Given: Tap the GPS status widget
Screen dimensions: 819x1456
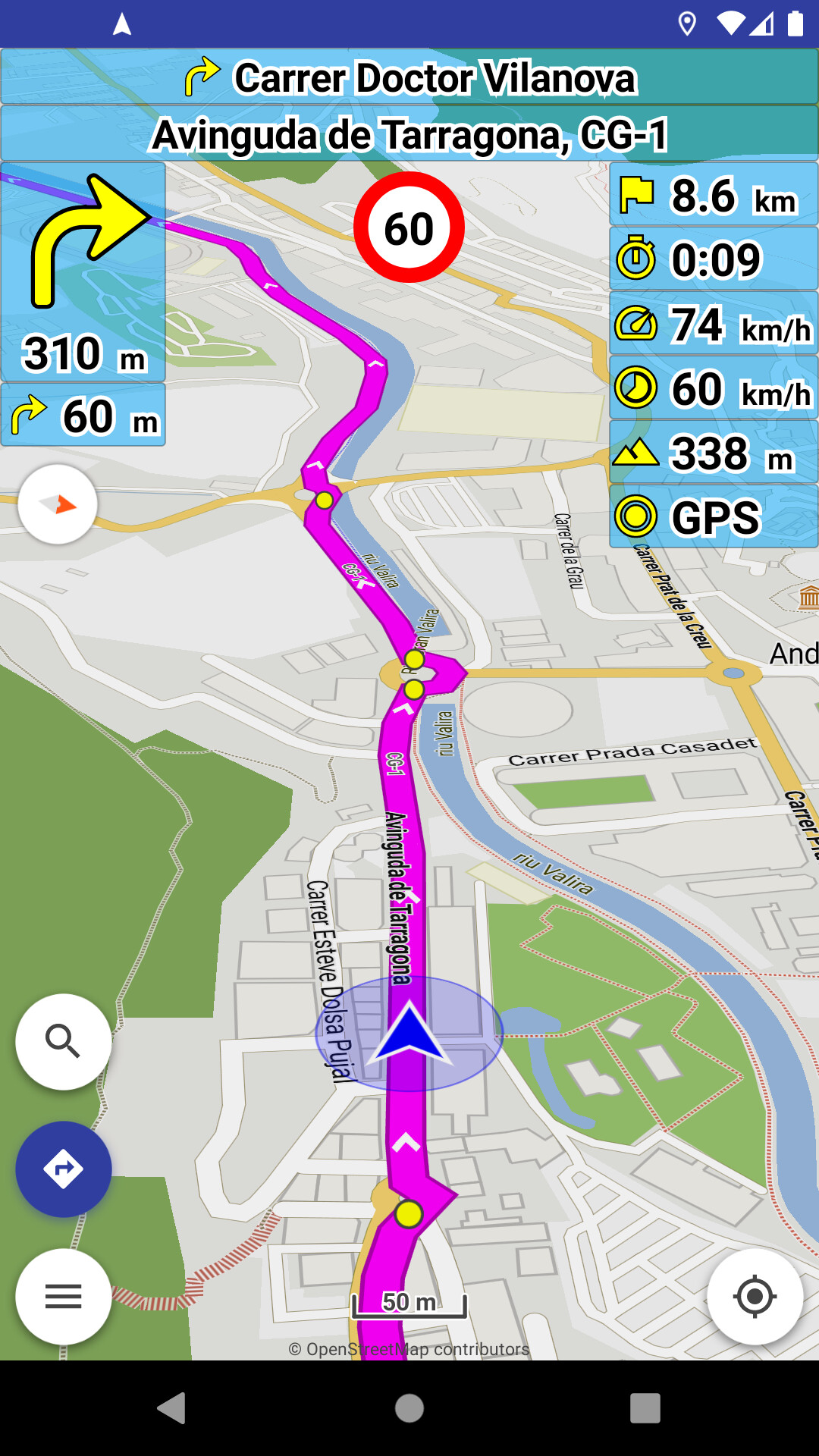Looking at the screenshot, I should click(714, 516).
